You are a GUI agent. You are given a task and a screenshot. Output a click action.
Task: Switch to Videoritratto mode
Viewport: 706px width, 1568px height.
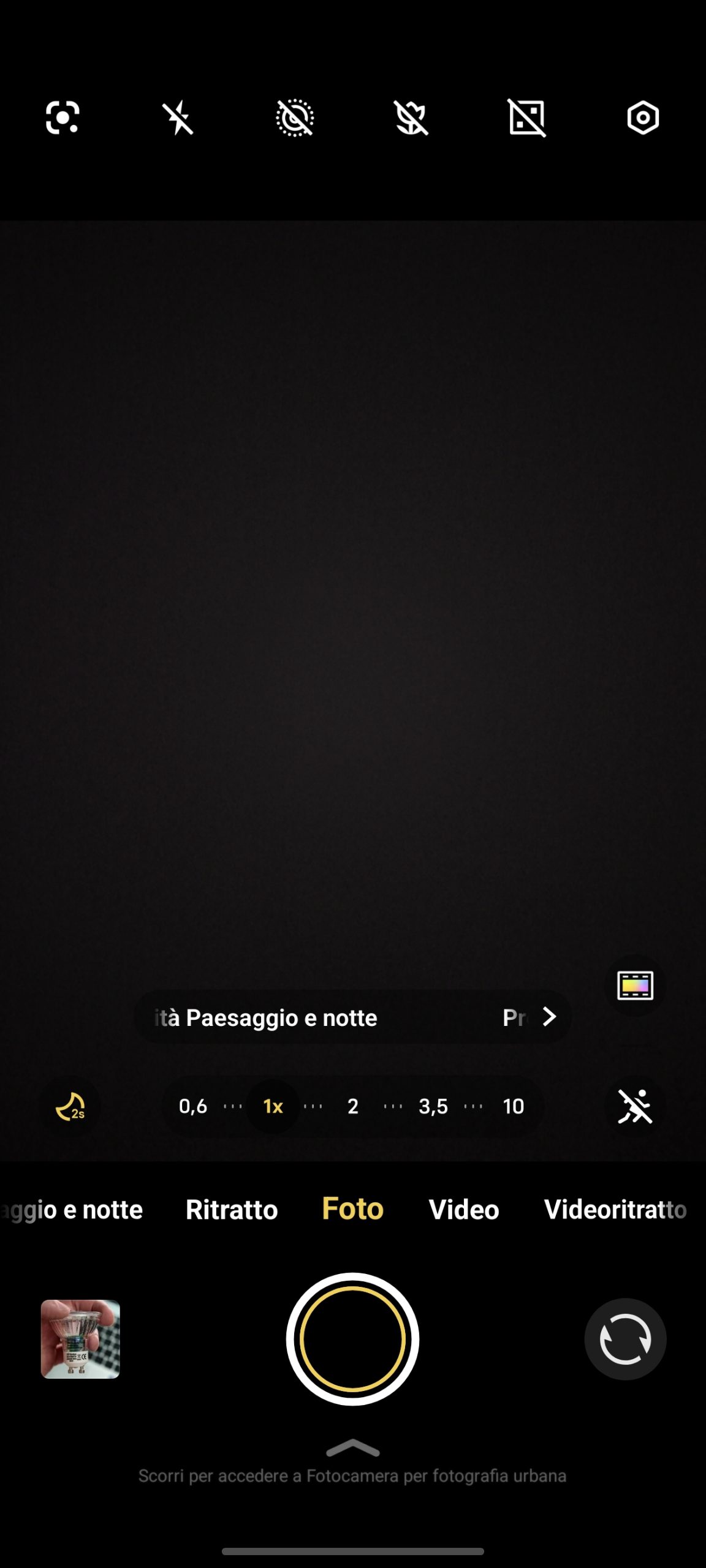615,1210
